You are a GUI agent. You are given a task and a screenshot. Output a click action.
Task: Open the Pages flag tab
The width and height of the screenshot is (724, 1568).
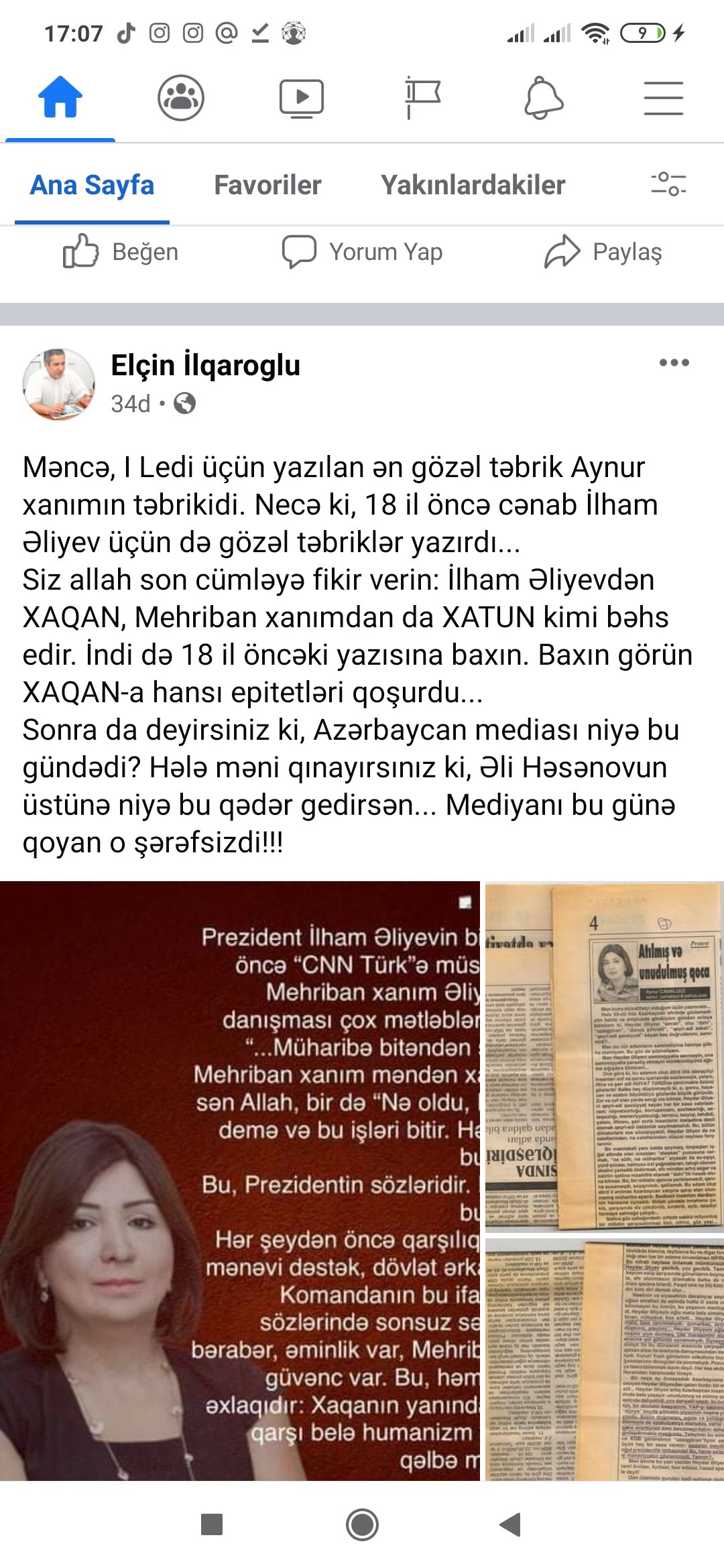pyautogui.click(x=422, y=98)
